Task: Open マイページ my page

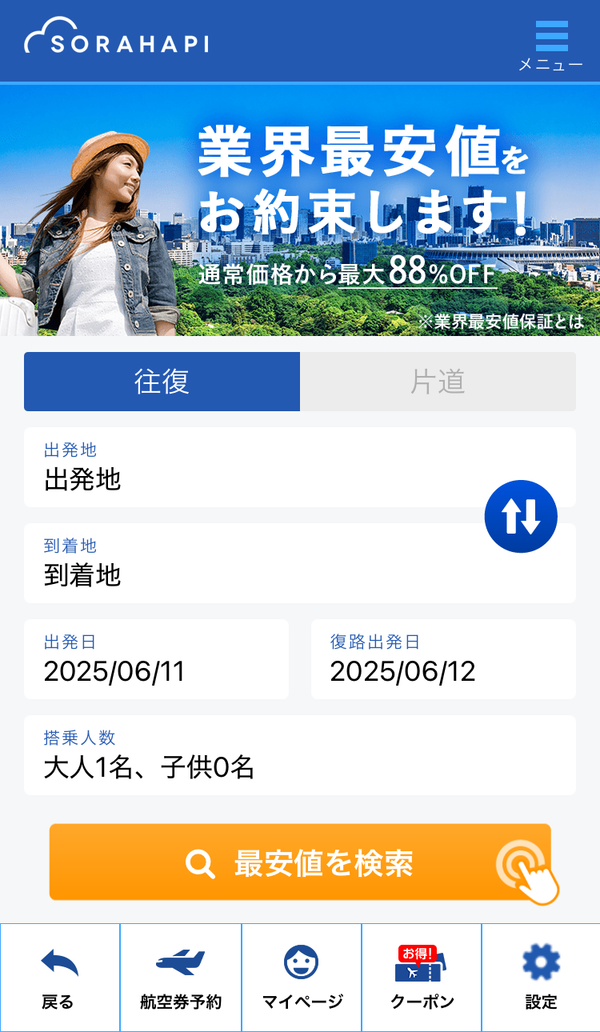Action: (302, 978)
